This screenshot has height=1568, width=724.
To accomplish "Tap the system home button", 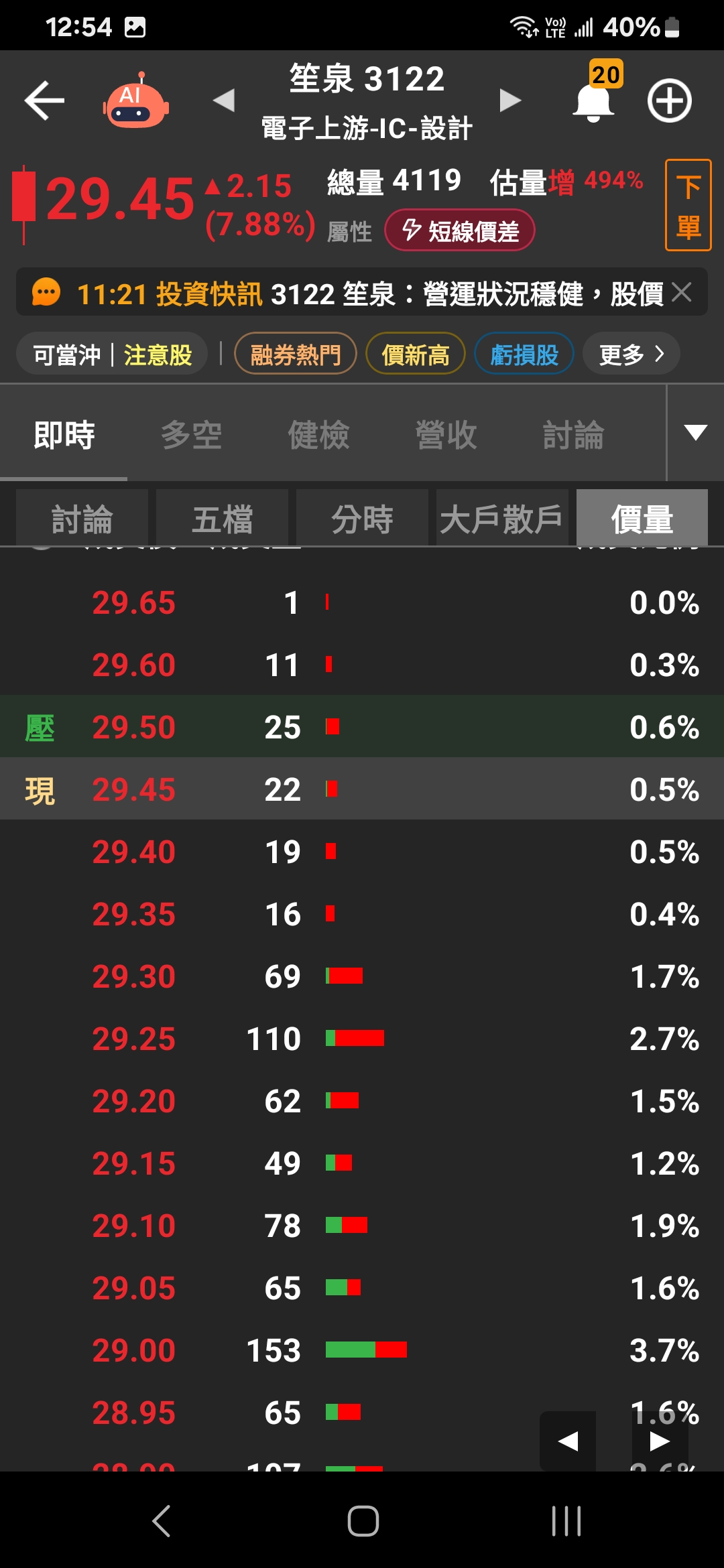I will point(363,1520).
